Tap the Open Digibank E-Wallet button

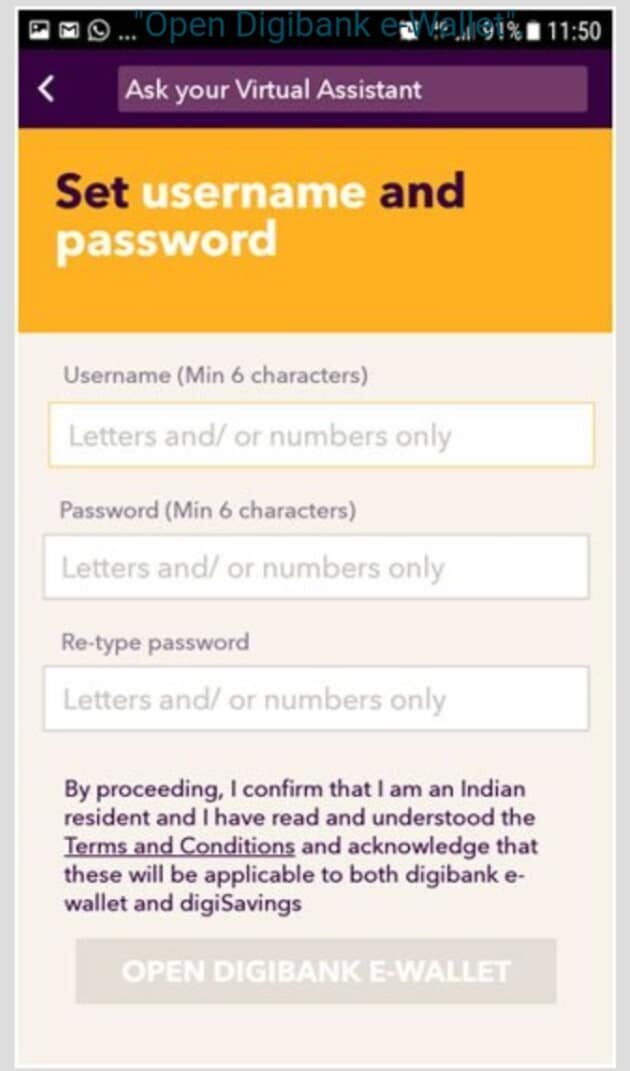316,971
